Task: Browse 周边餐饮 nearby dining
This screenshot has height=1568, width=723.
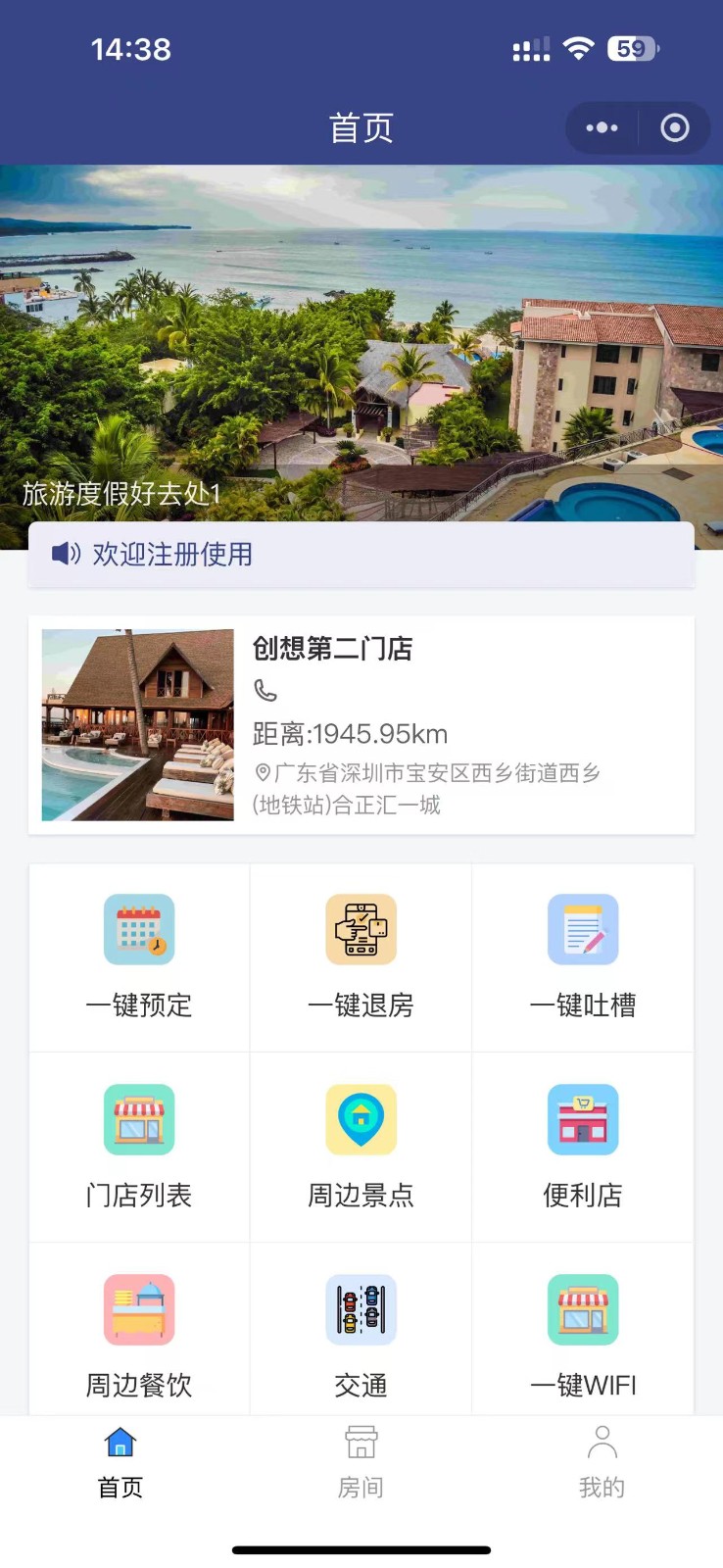Action: click(x=139, y=1333)
